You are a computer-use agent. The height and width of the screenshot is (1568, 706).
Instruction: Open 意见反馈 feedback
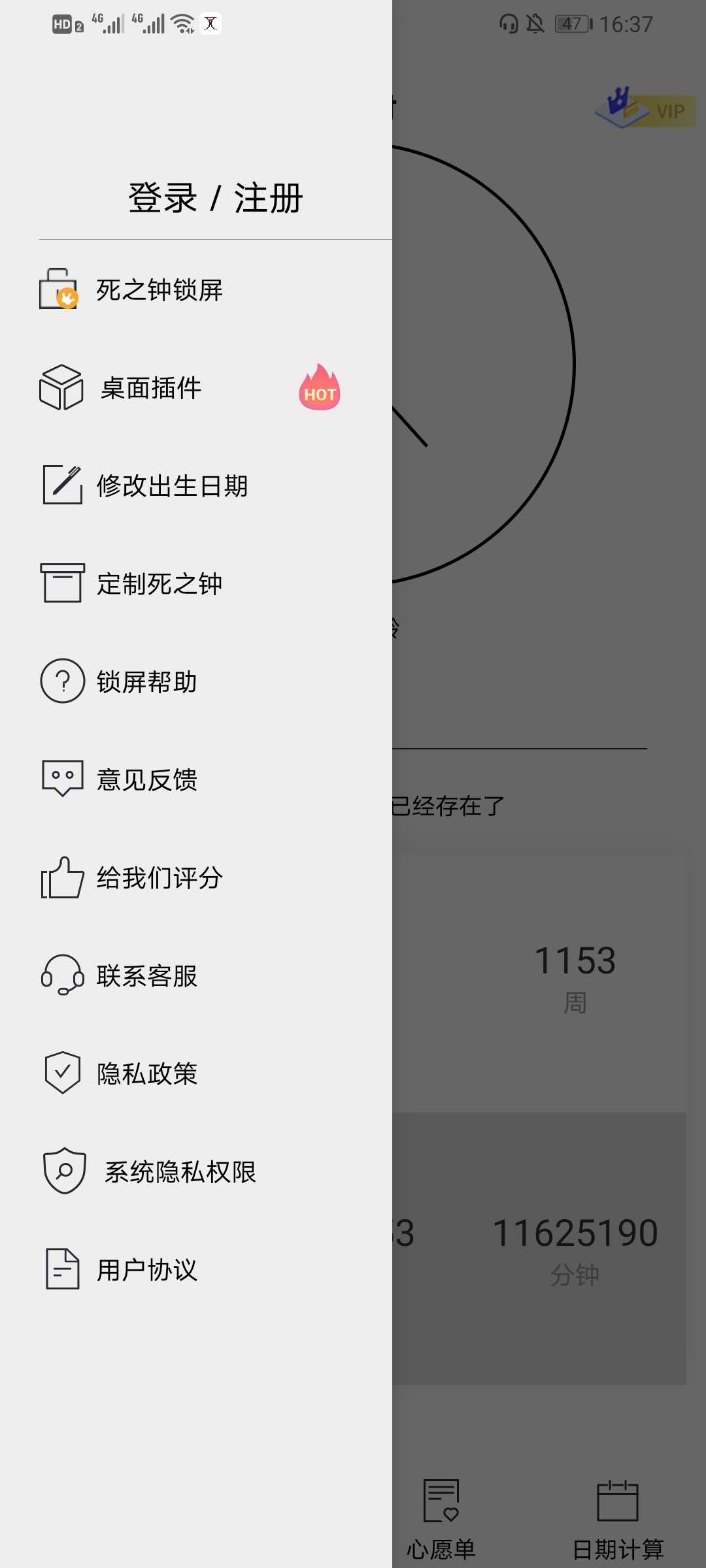[146, 780]
